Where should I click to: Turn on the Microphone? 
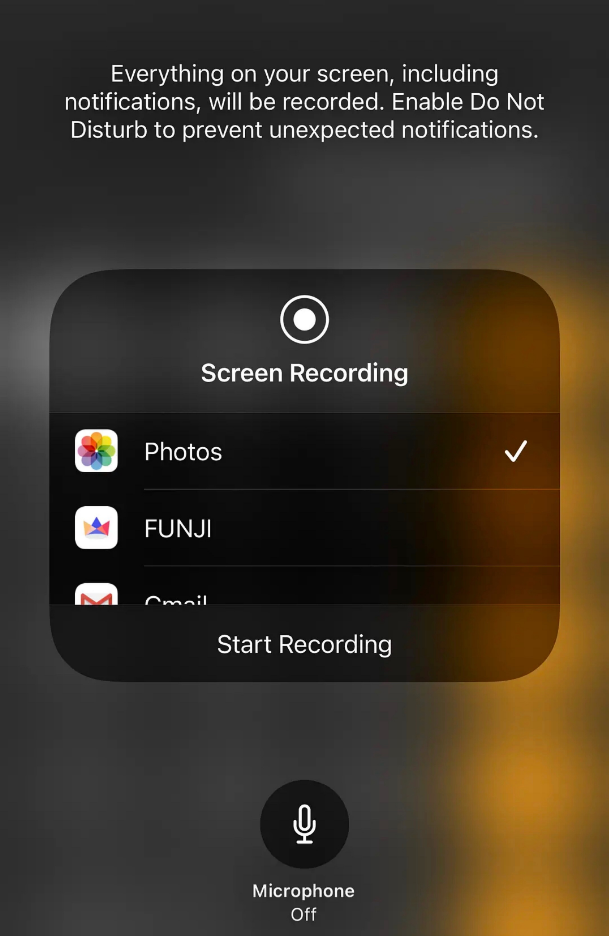[x=304, y=825]
